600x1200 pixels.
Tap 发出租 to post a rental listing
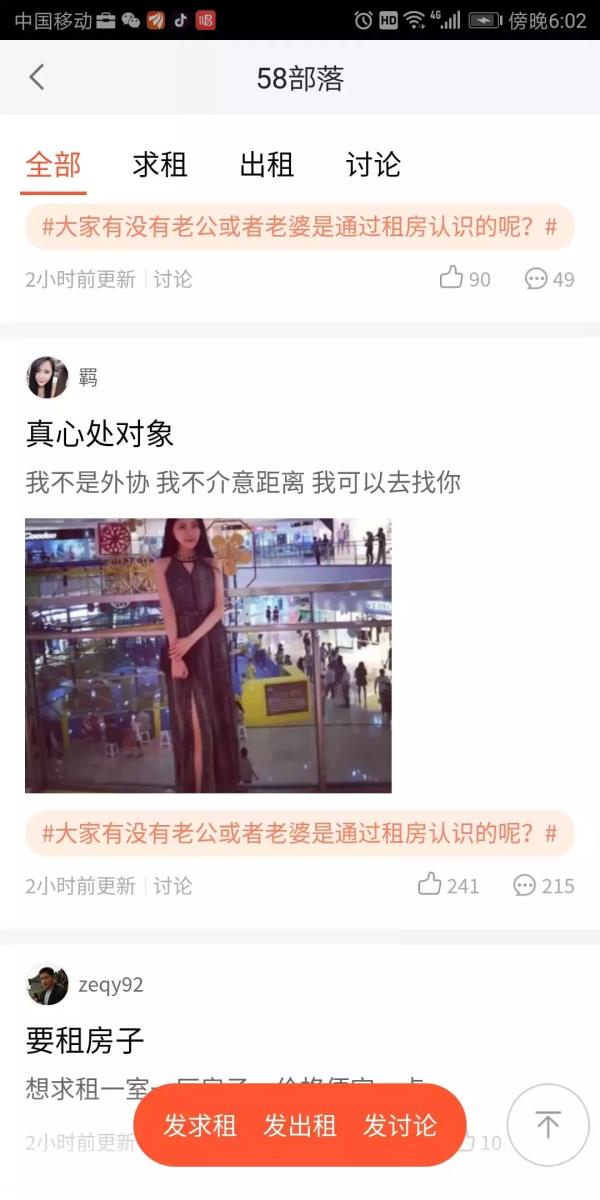299,1125
